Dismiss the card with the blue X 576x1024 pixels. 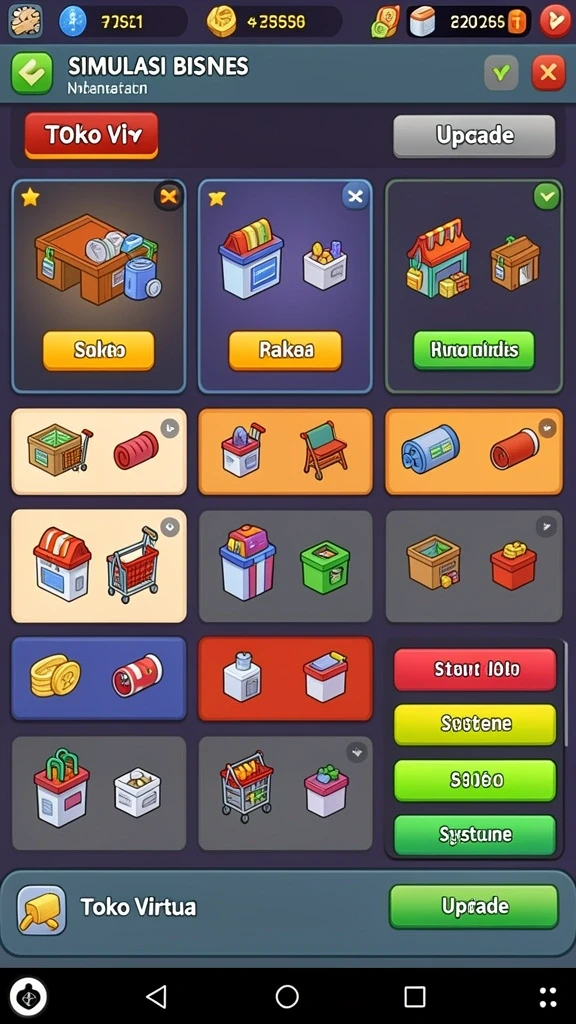355,196
